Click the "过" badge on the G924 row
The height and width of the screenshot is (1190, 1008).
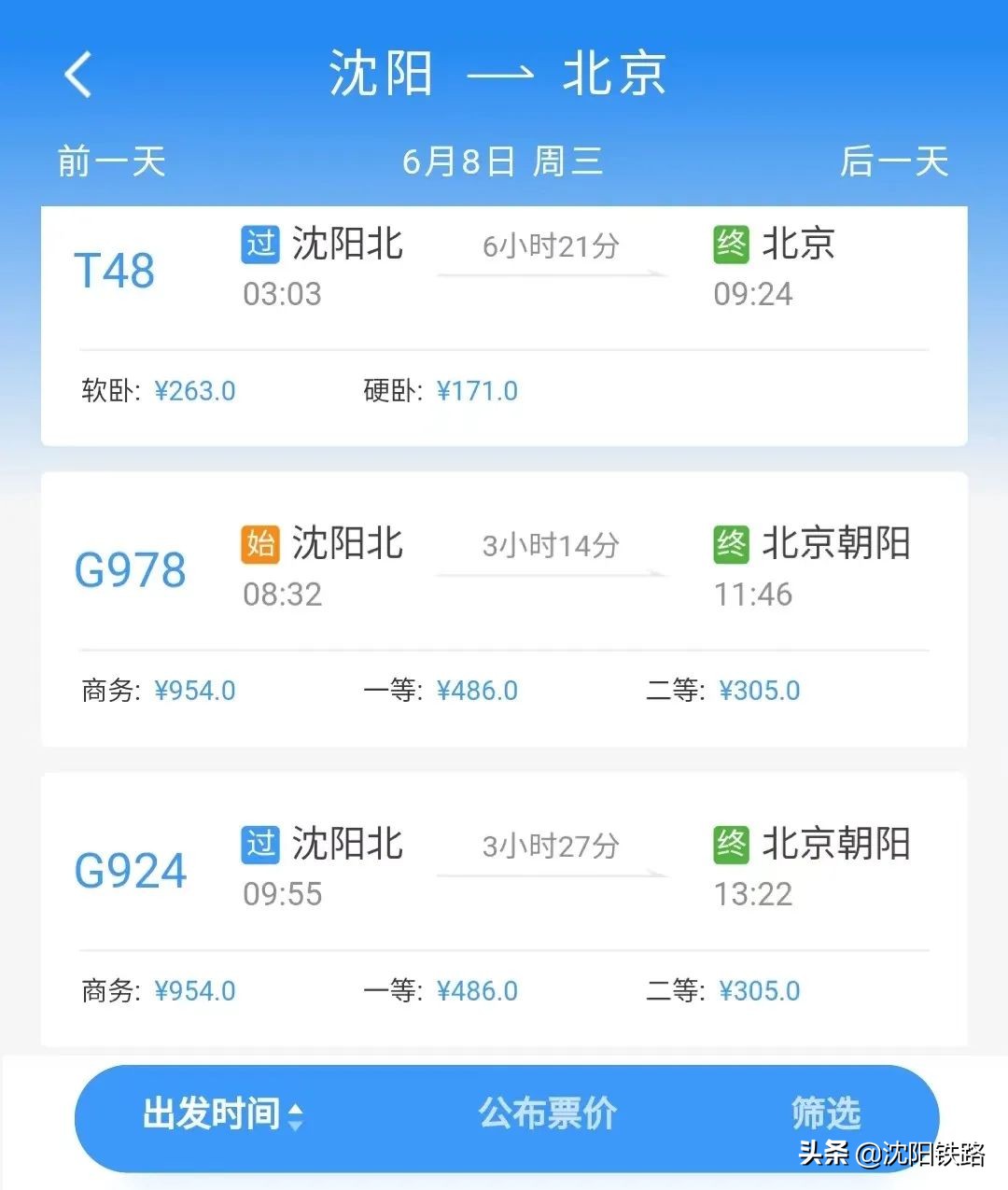(x=259, y=844)
